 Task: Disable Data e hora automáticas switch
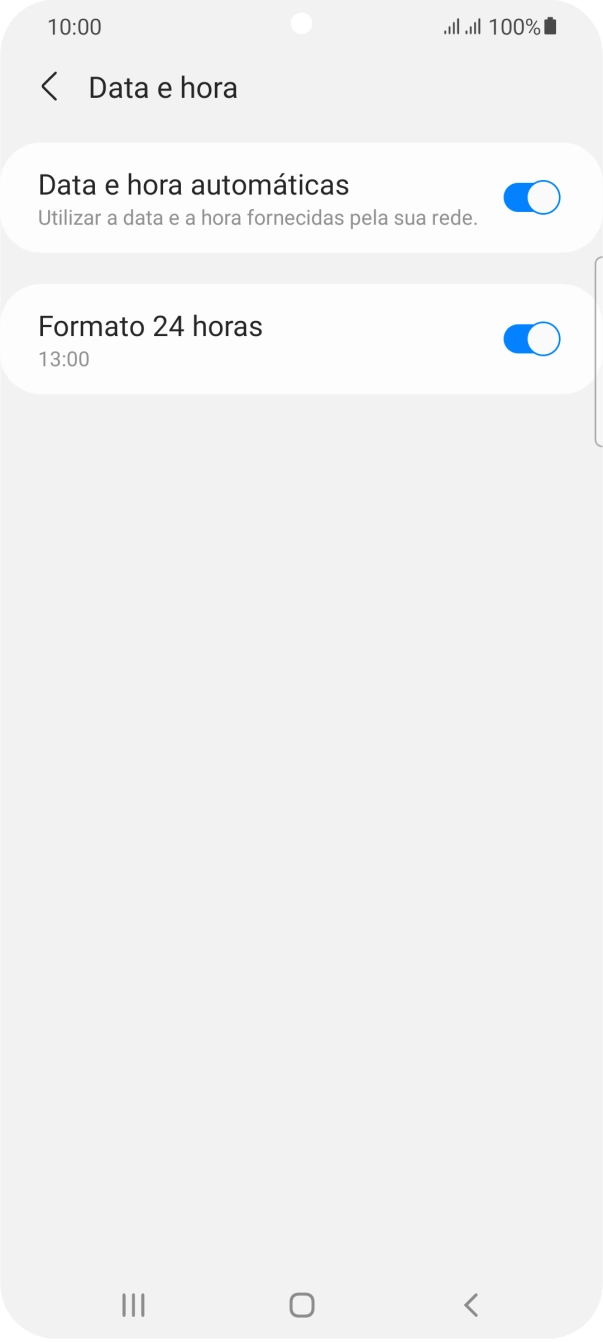(531, 198)
